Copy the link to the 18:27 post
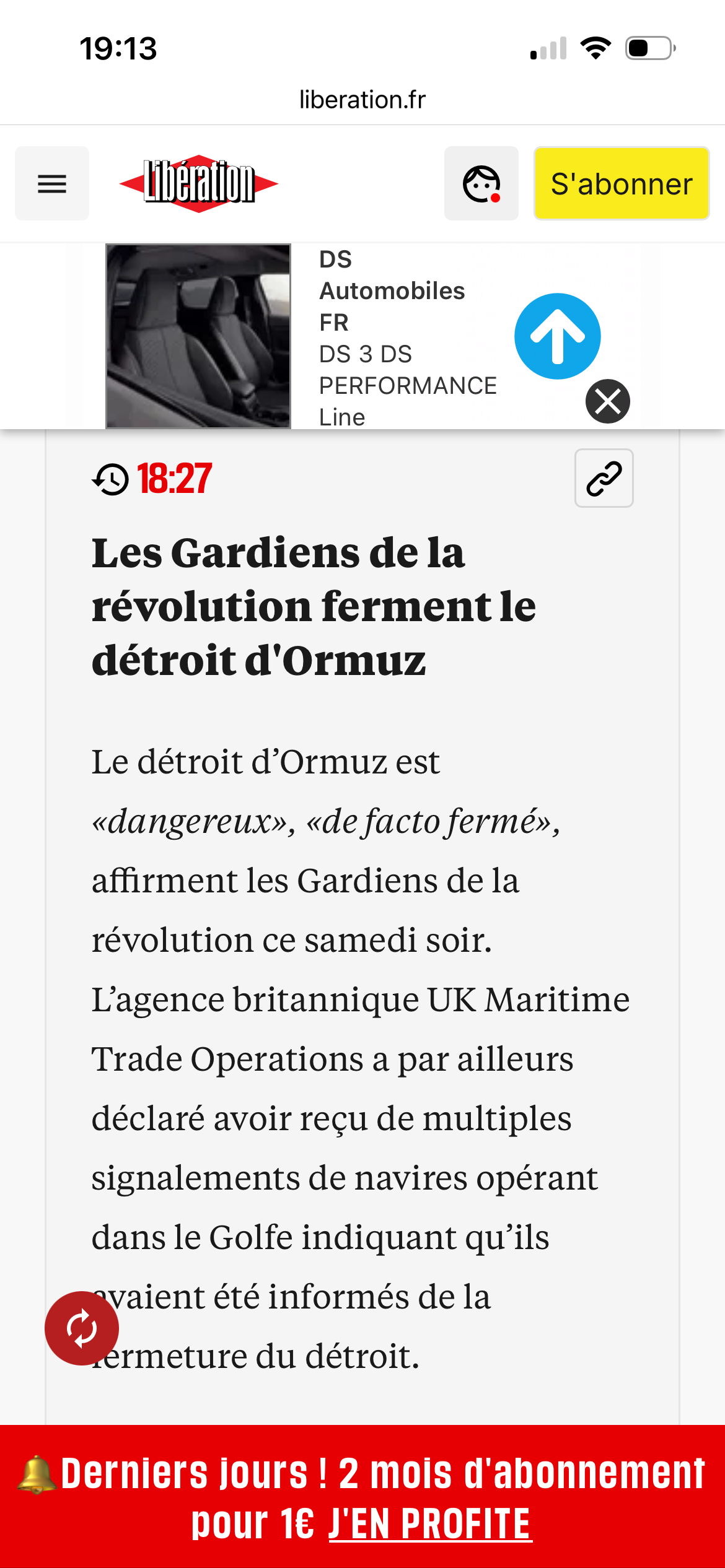 604,478
